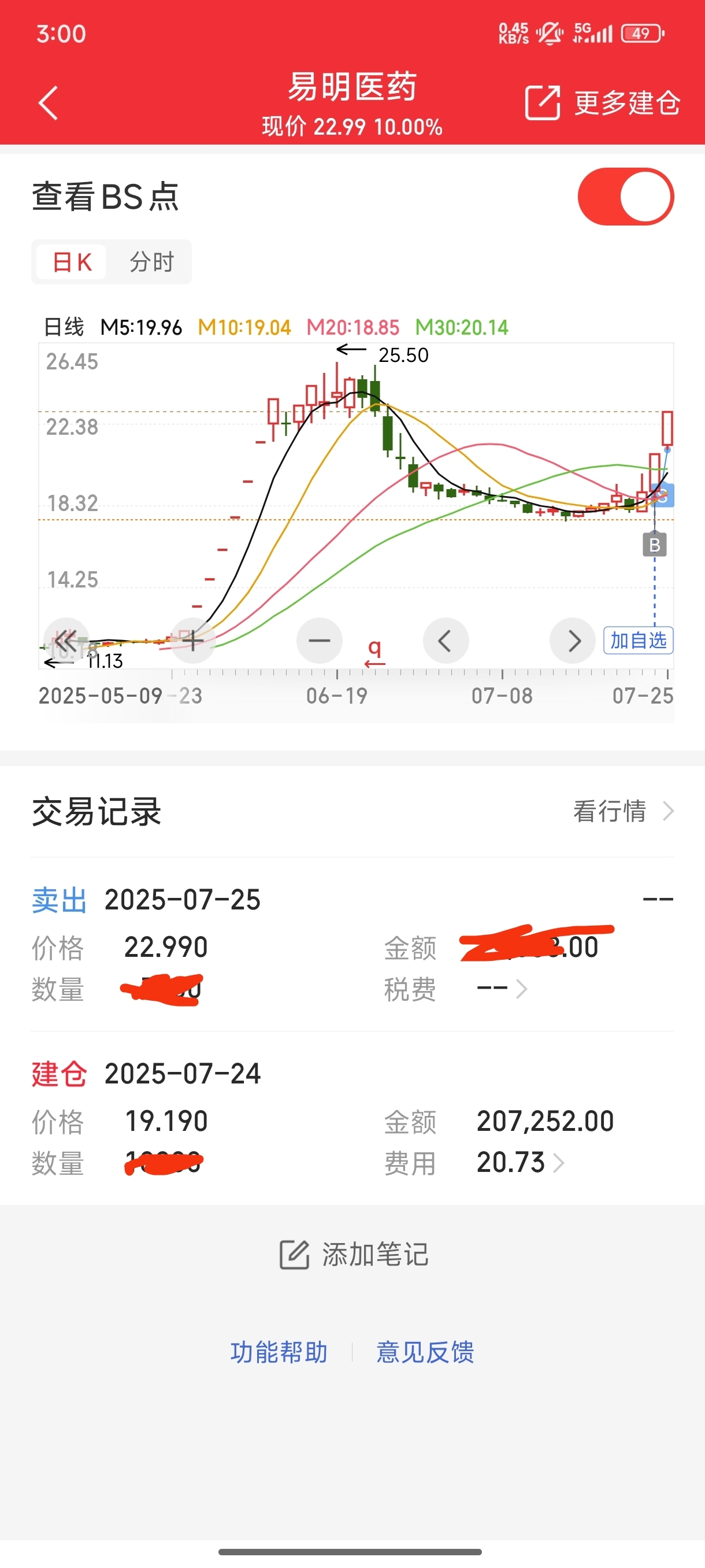Select the 日K chart tab
The image size is (705, 1568).
(72, 262)
